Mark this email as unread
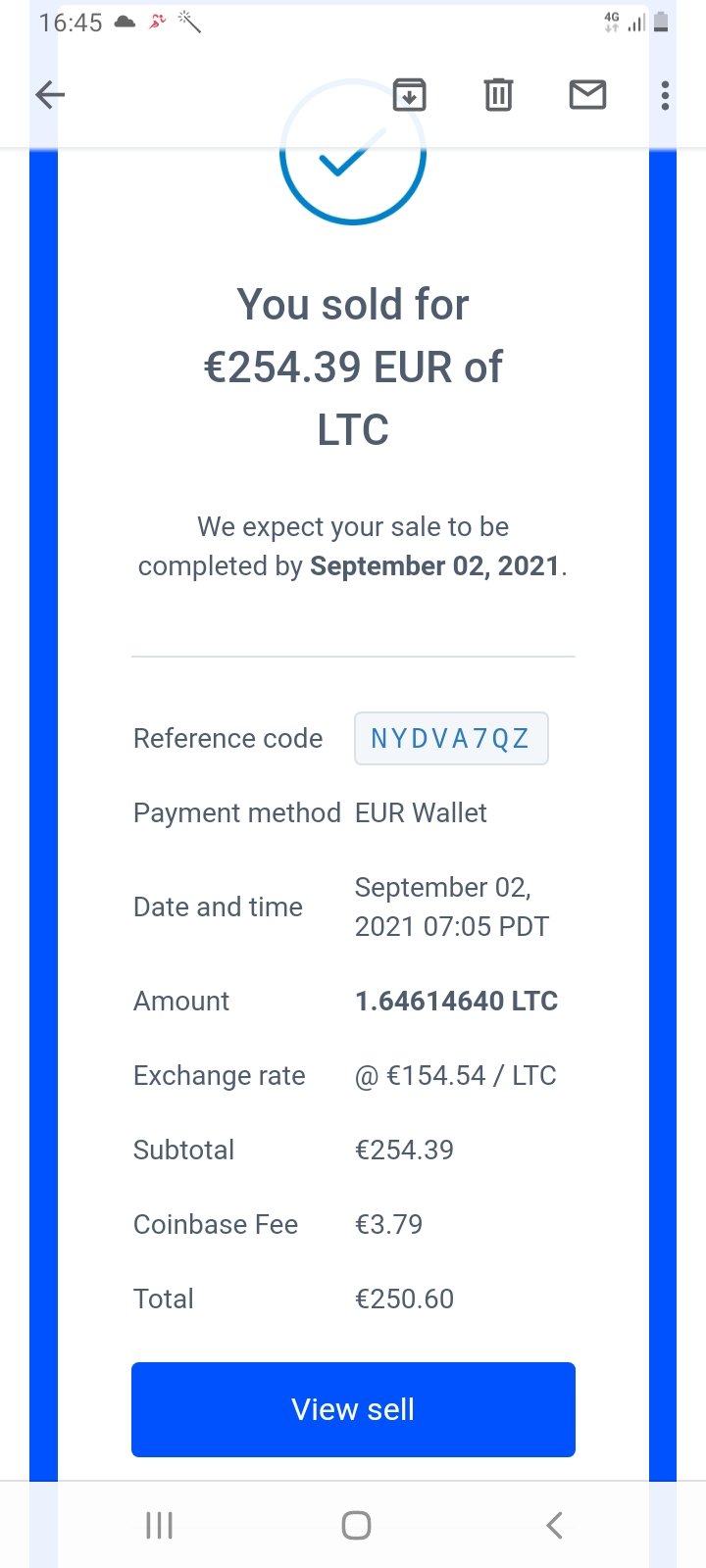This screenshot has width=706, height=1568. [x=587, y=95]
